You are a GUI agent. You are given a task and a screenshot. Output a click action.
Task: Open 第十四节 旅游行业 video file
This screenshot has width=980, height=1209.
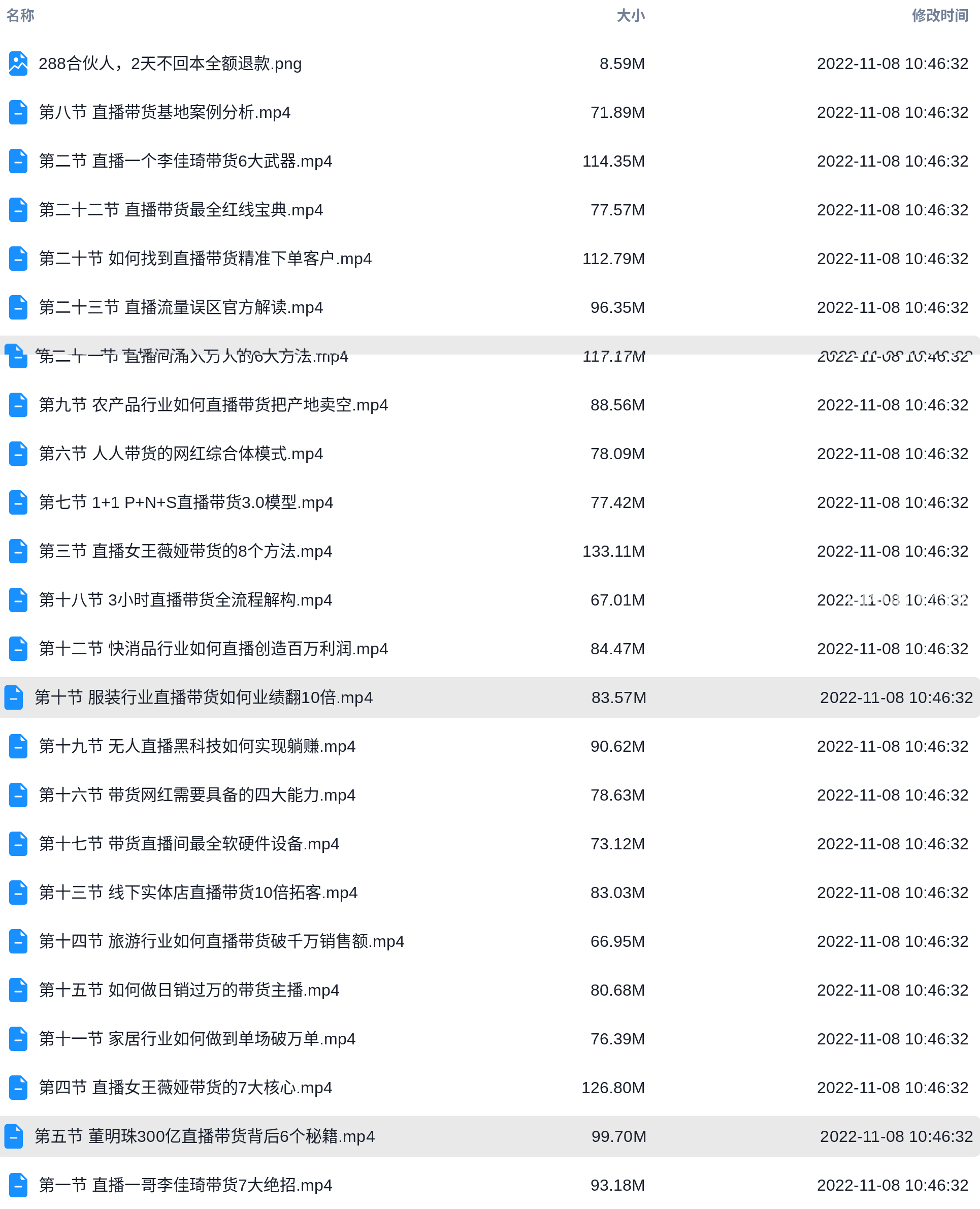221,941
